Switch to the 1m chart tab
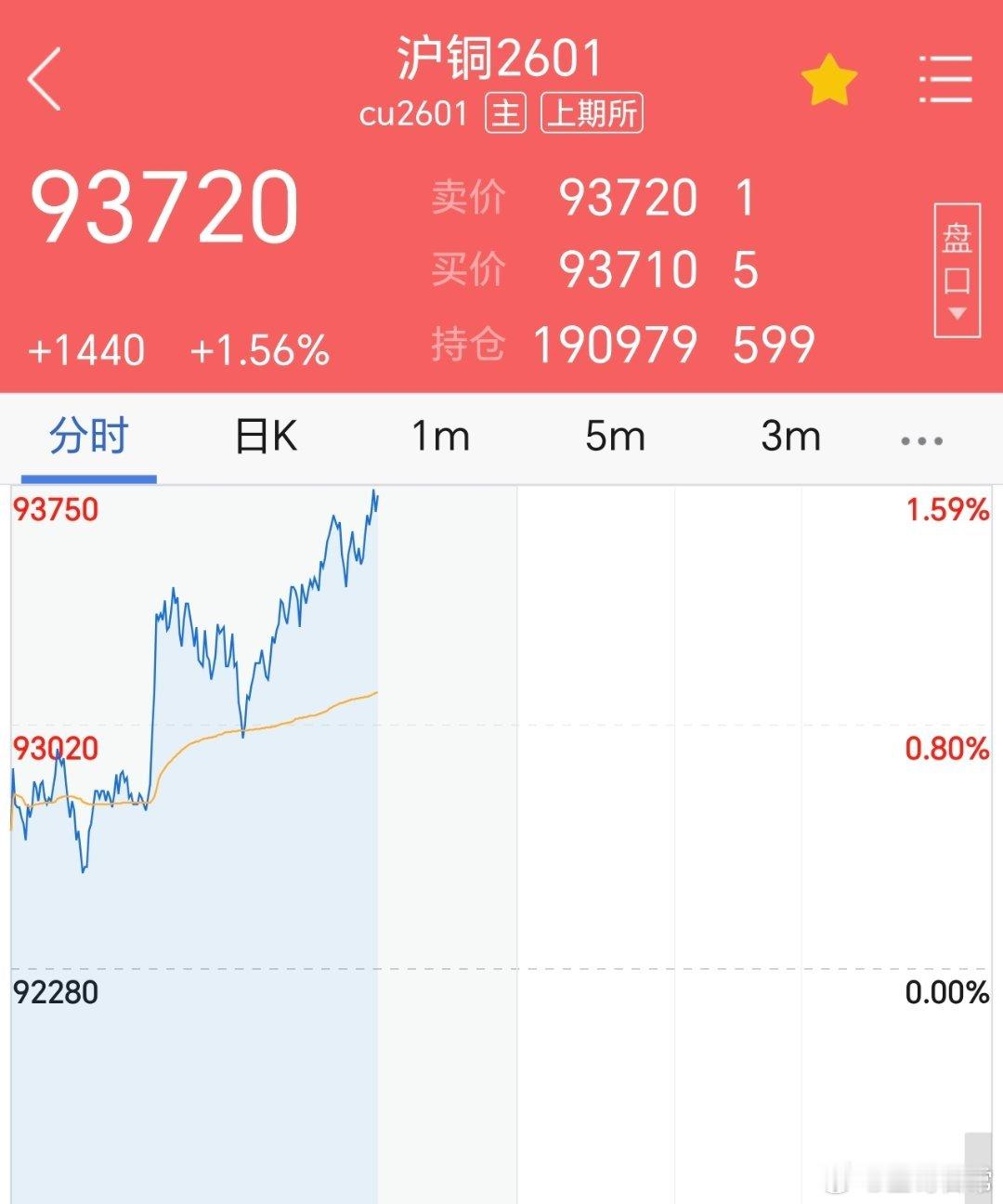The height and width of the screenshot is (1204, 1003). (440, 436)
